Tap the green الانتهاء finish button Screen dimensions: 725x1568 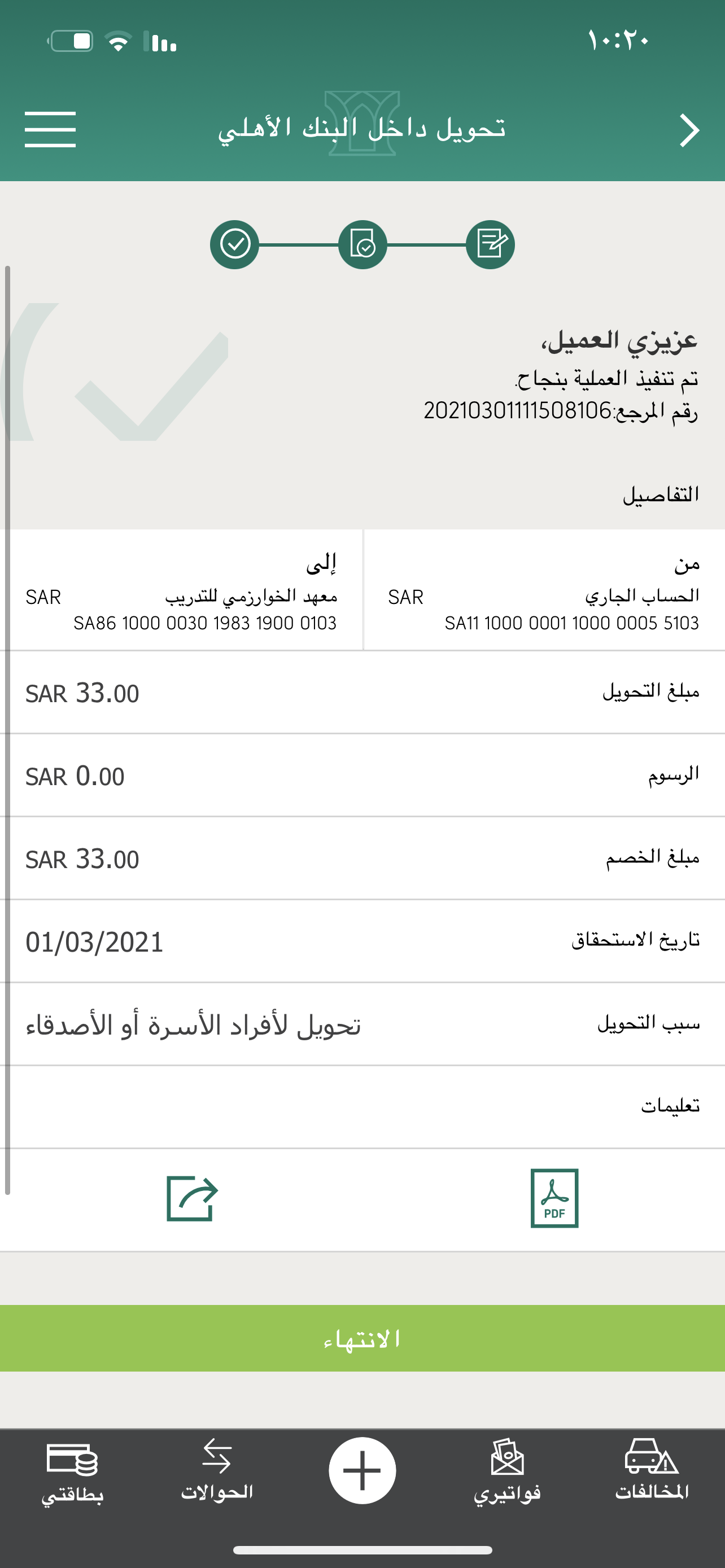(x=362, y=1338)
